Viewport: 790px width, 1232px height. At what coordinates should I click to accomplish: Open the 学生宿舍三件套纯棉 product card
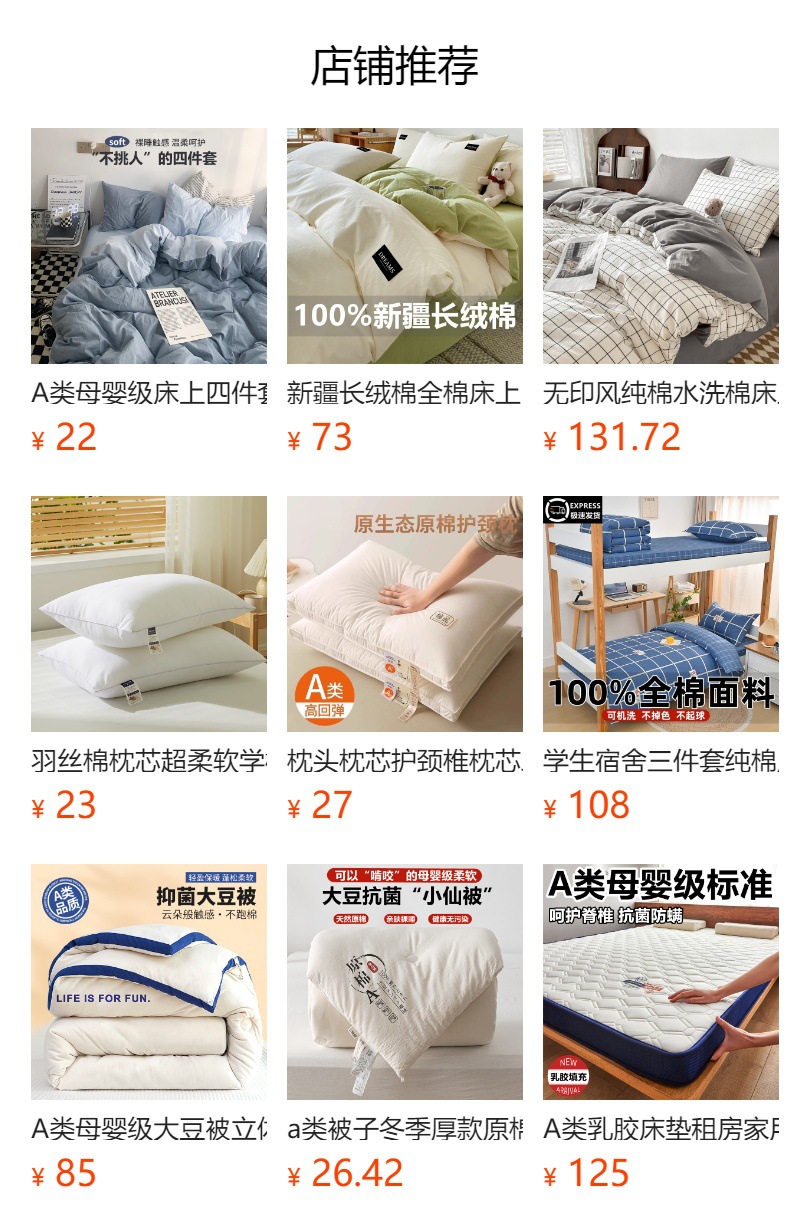click(661, 614)
